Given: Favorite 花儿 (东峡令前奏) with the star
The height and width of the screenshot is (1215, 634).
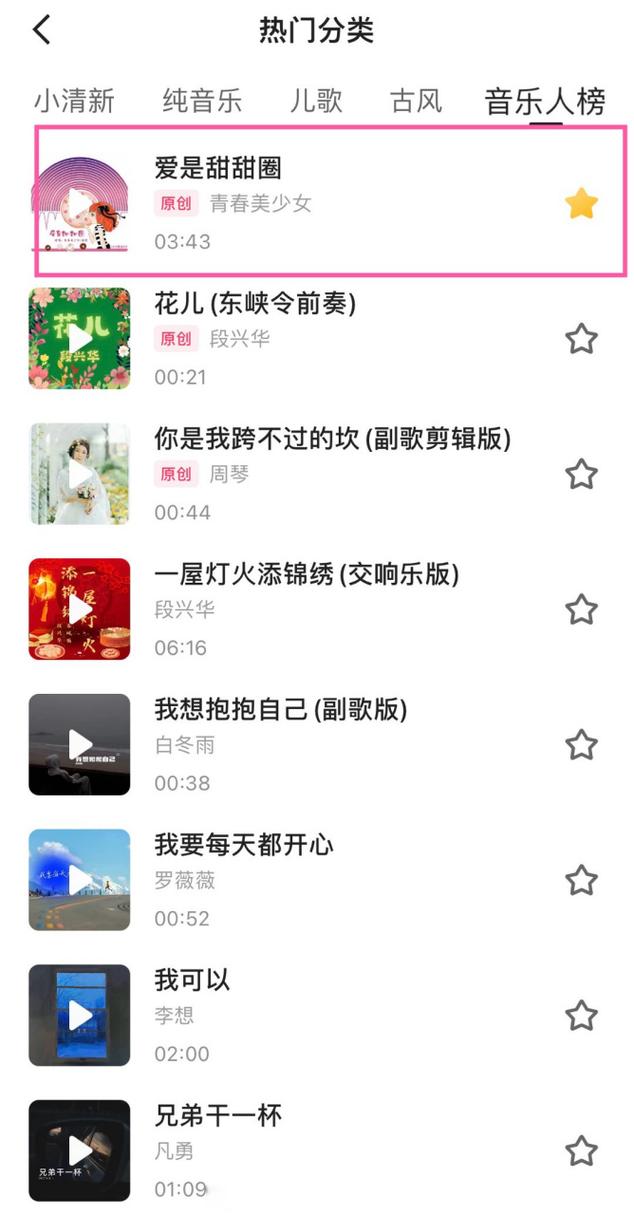Looking at the screenshot, I should click(x=581, y=339).
